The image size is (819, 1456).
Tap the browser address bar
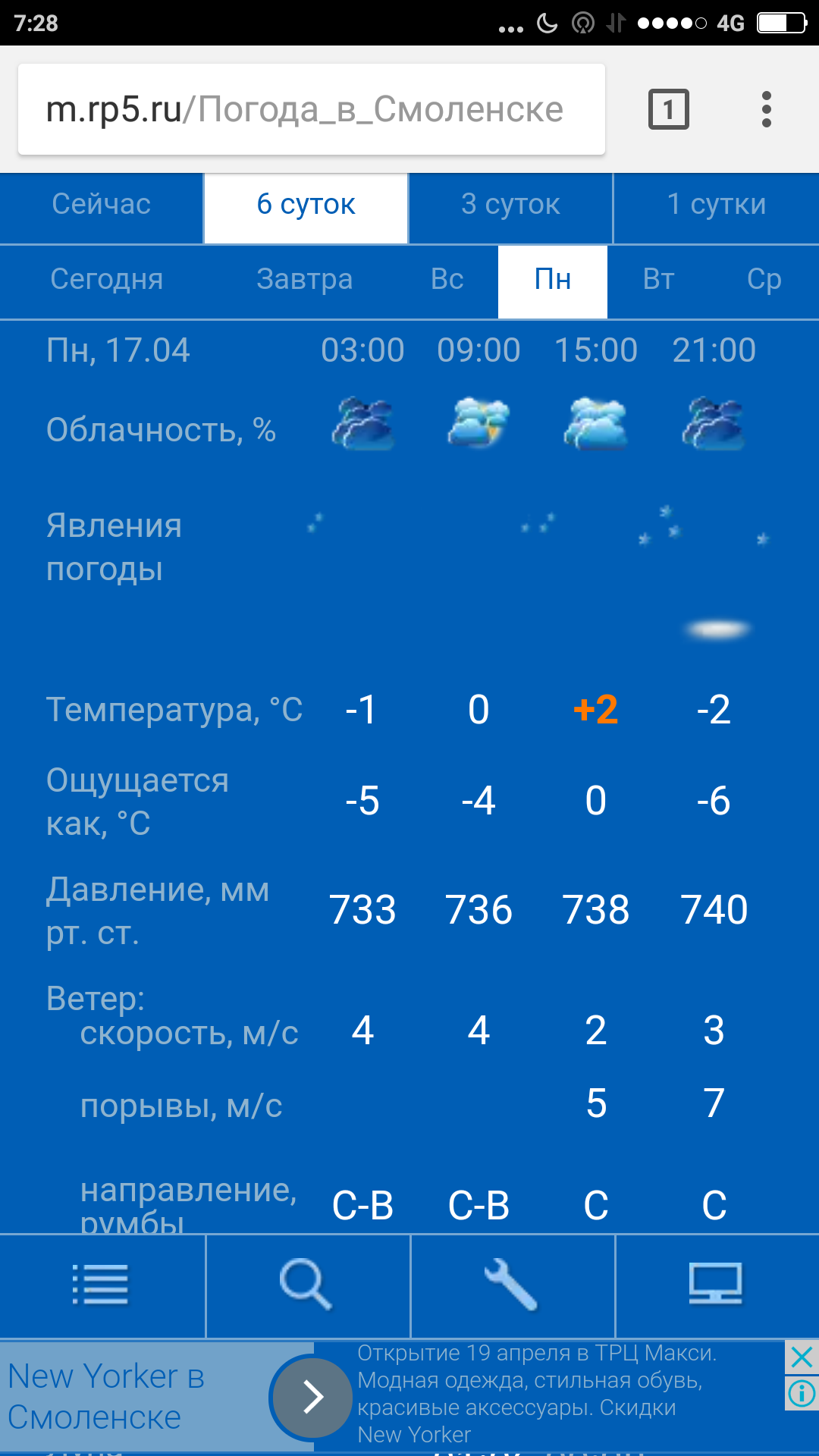tap(311, 110)
